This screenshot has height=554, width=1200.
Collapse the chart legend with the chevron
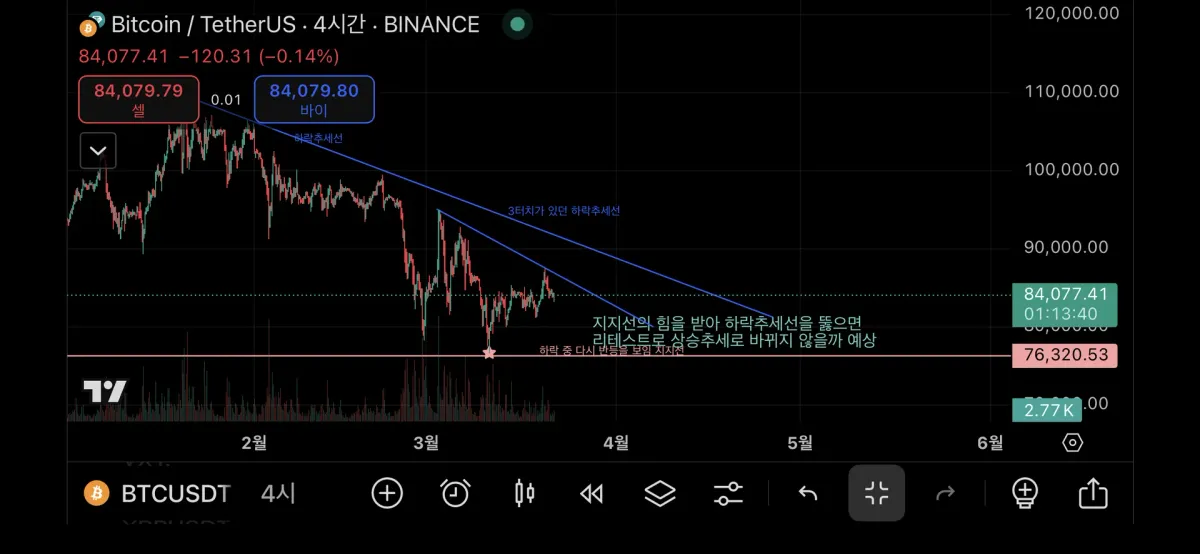pyautogui.click(x=98, y=151)
